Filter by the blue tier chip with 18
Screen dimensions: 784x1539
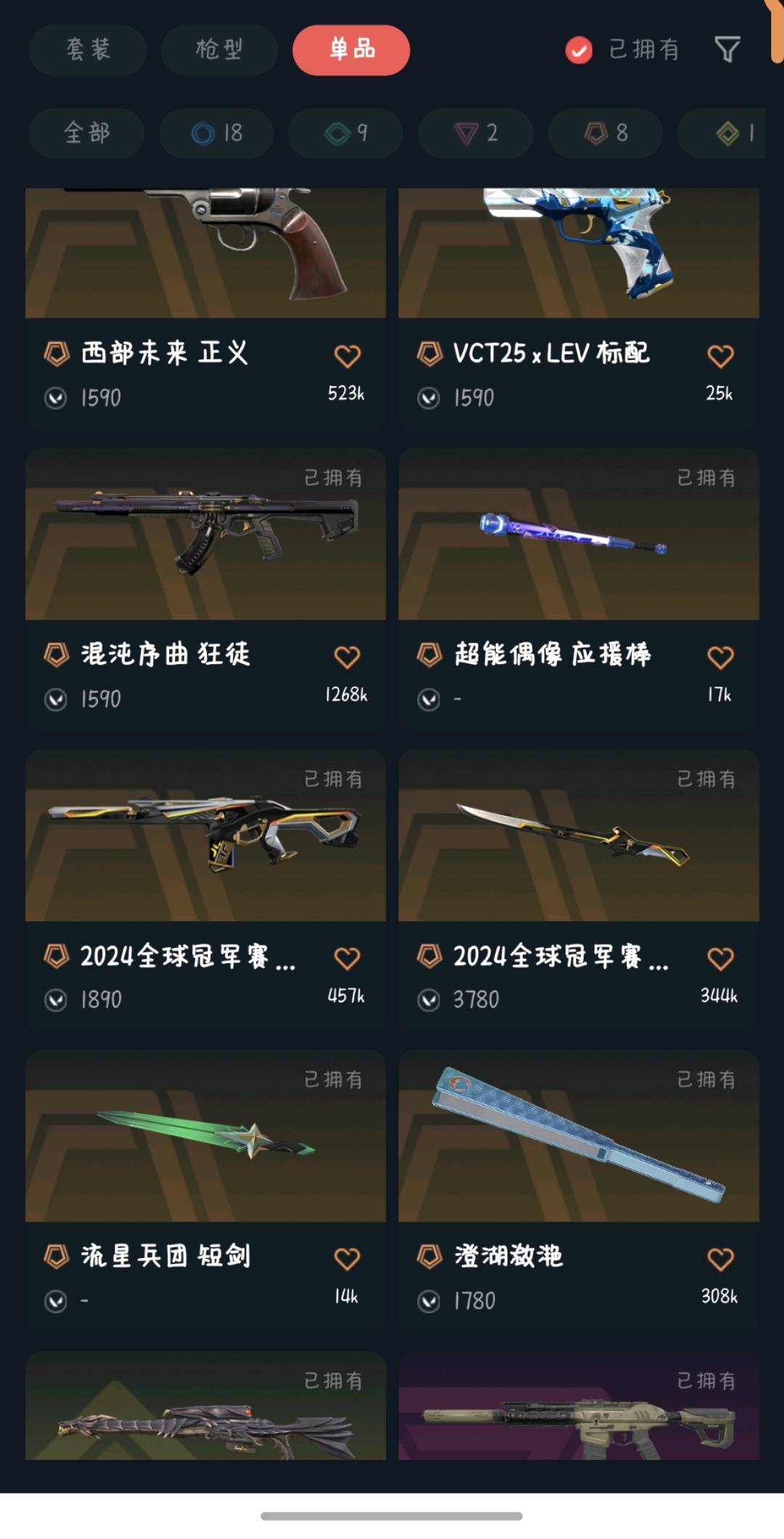click(216, 133)
